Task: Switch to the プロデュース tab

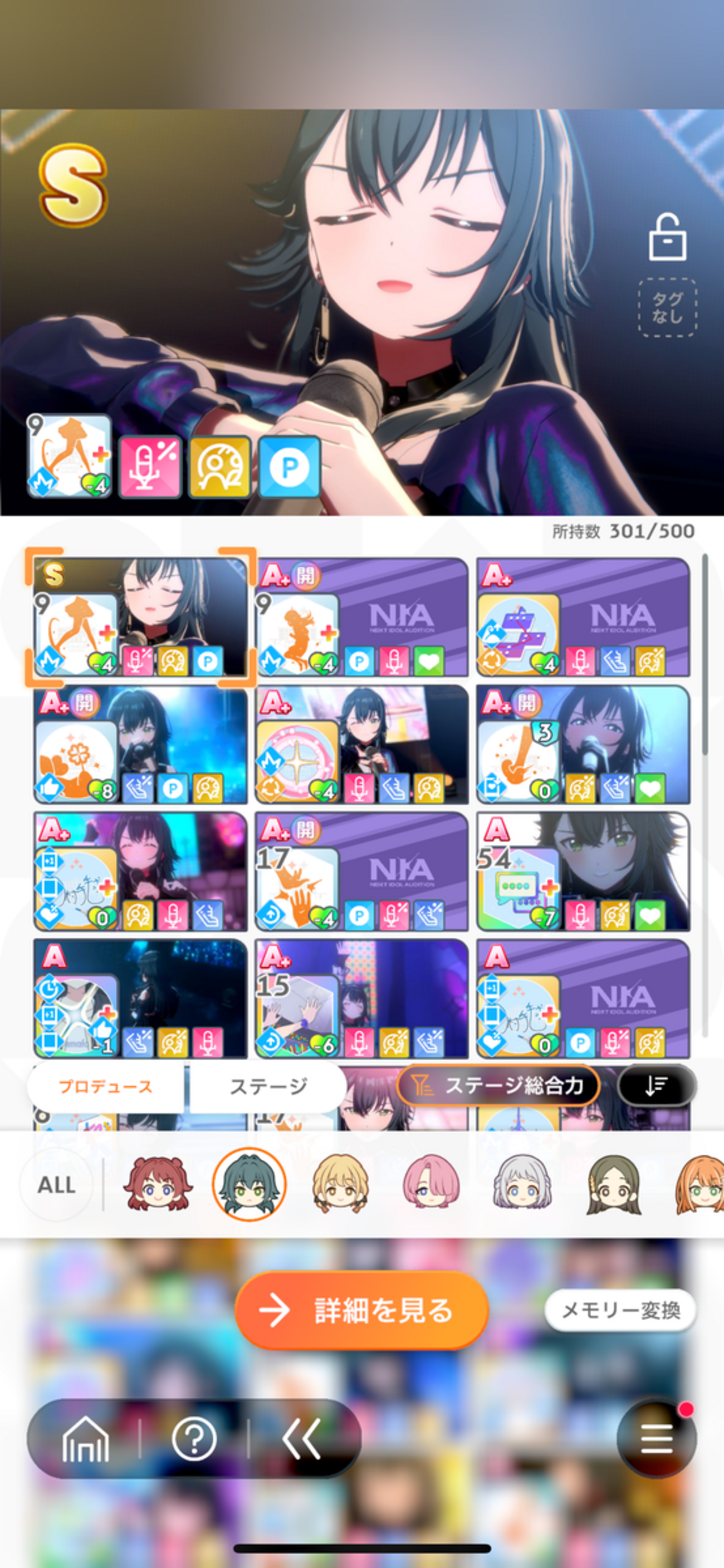Action: 105,1086
